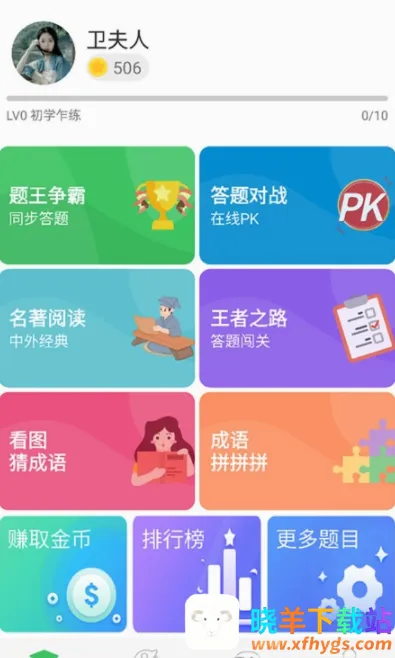Tap 赚取金币 to earn coins
Image resolution: width=395 pixels, height=658 pixels.
pos(63,574)
